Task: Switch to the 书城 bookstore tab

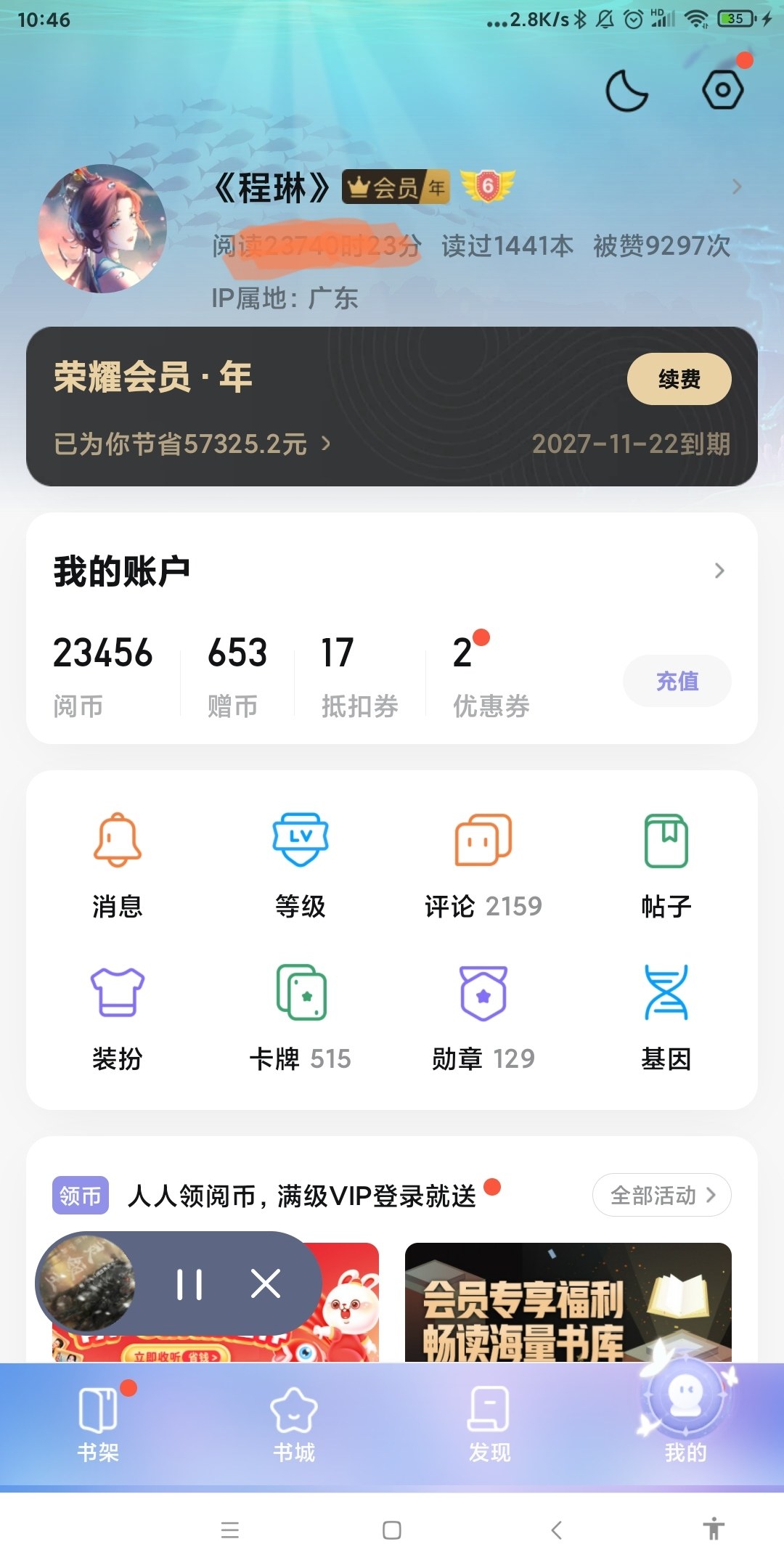Action: [x=294, y=1424]
